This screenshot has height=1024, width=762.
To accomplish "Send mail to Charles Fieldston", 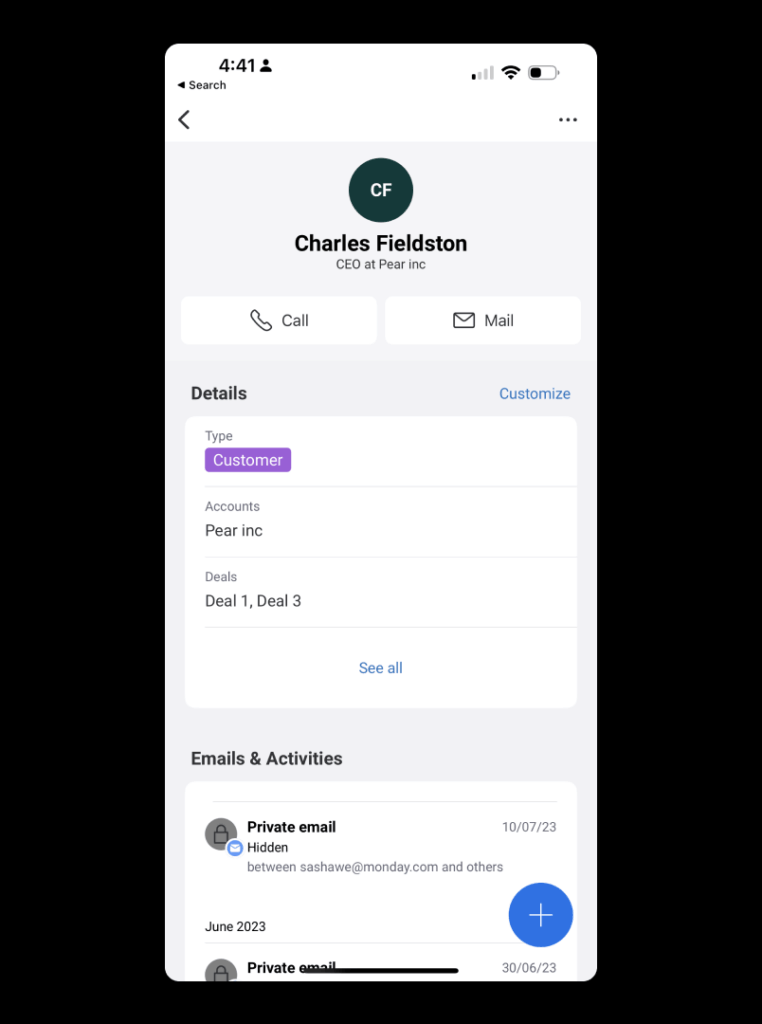I will (483, 320).
